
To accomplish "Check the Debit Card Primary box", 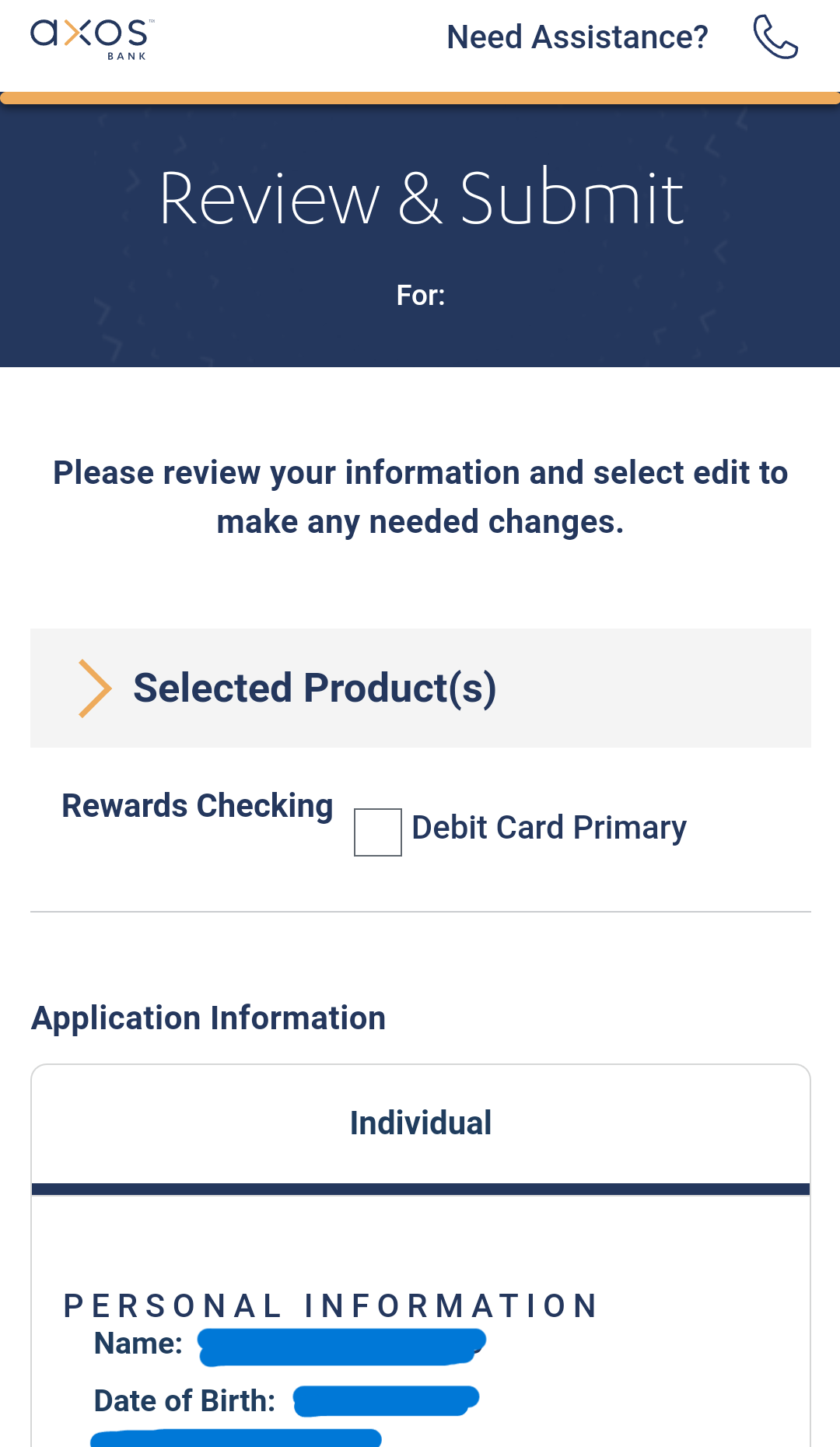I will click(x=378, y=832).
